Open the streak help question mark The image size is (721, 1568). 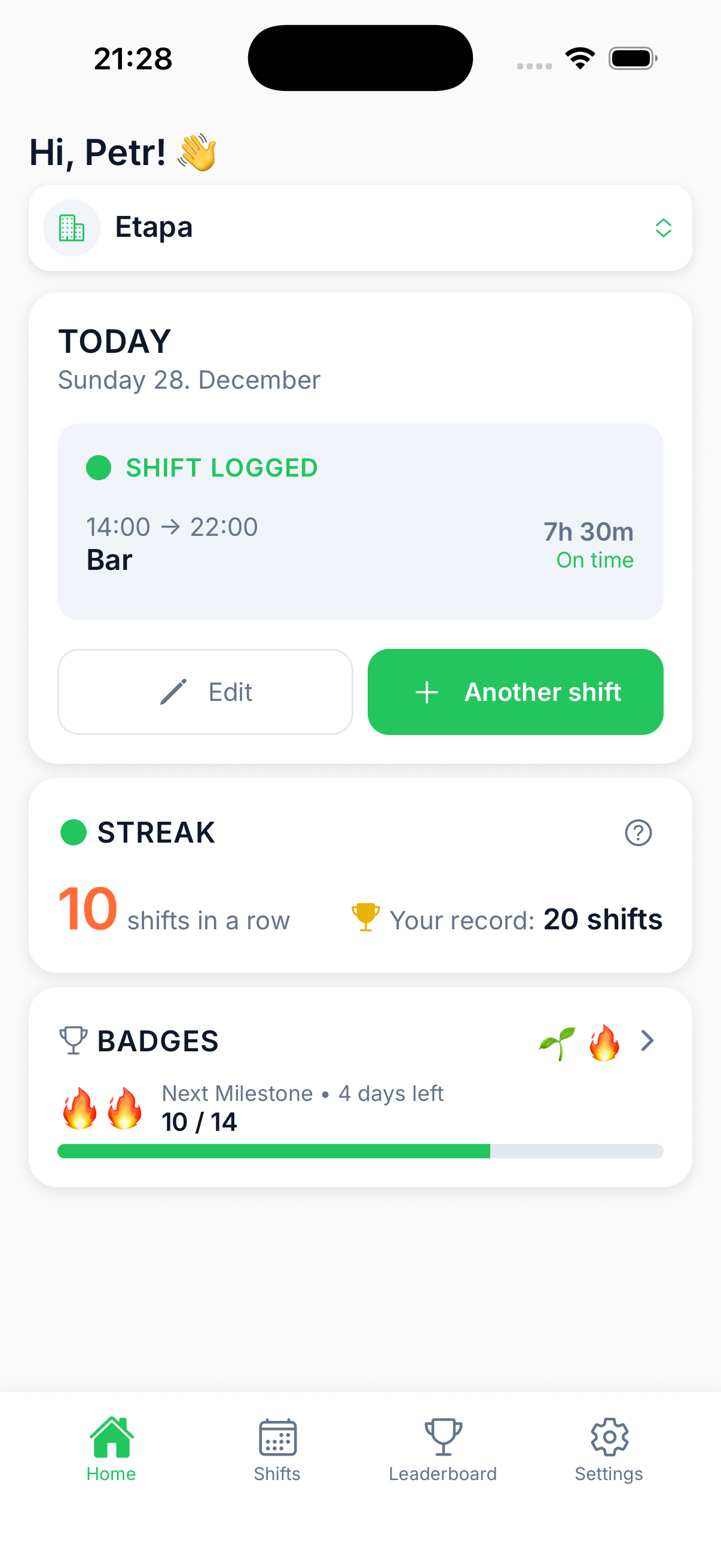coord(638,832)
